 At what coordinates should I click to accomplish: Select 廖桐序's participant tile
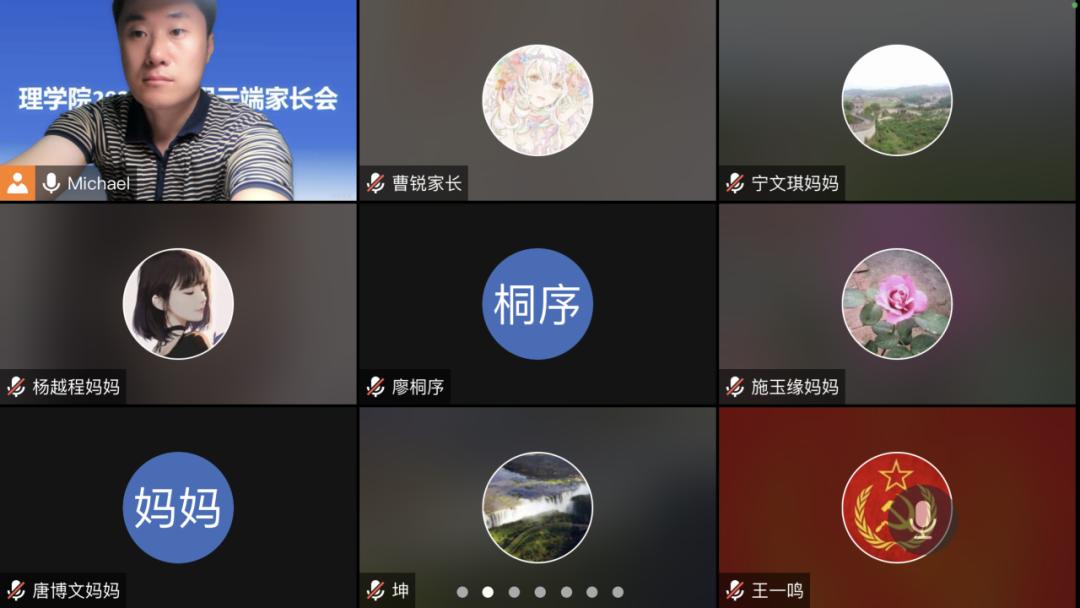537,303
